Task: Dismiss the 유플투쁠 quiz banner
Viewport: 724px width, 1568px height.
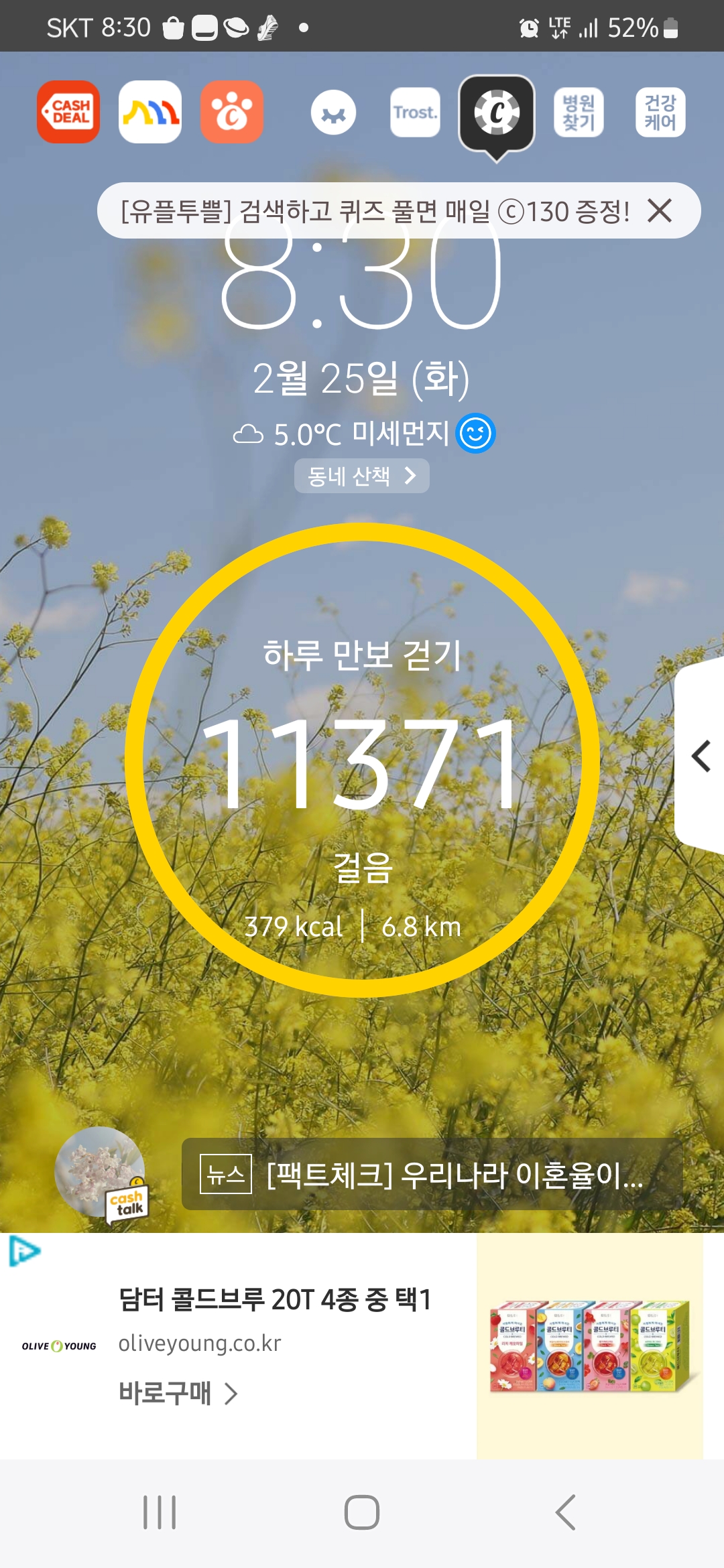Action: coord(660,211)
